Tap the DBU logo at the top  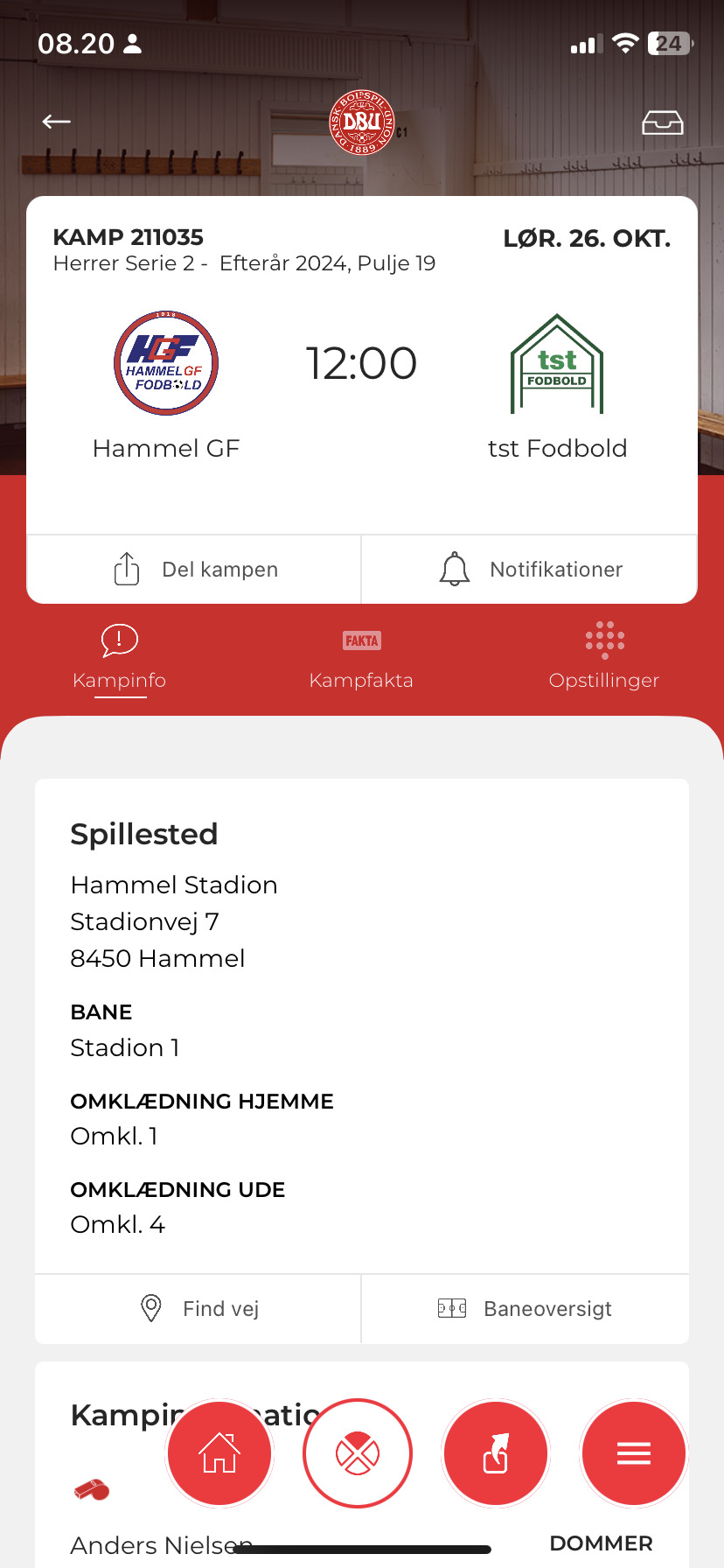362,122
